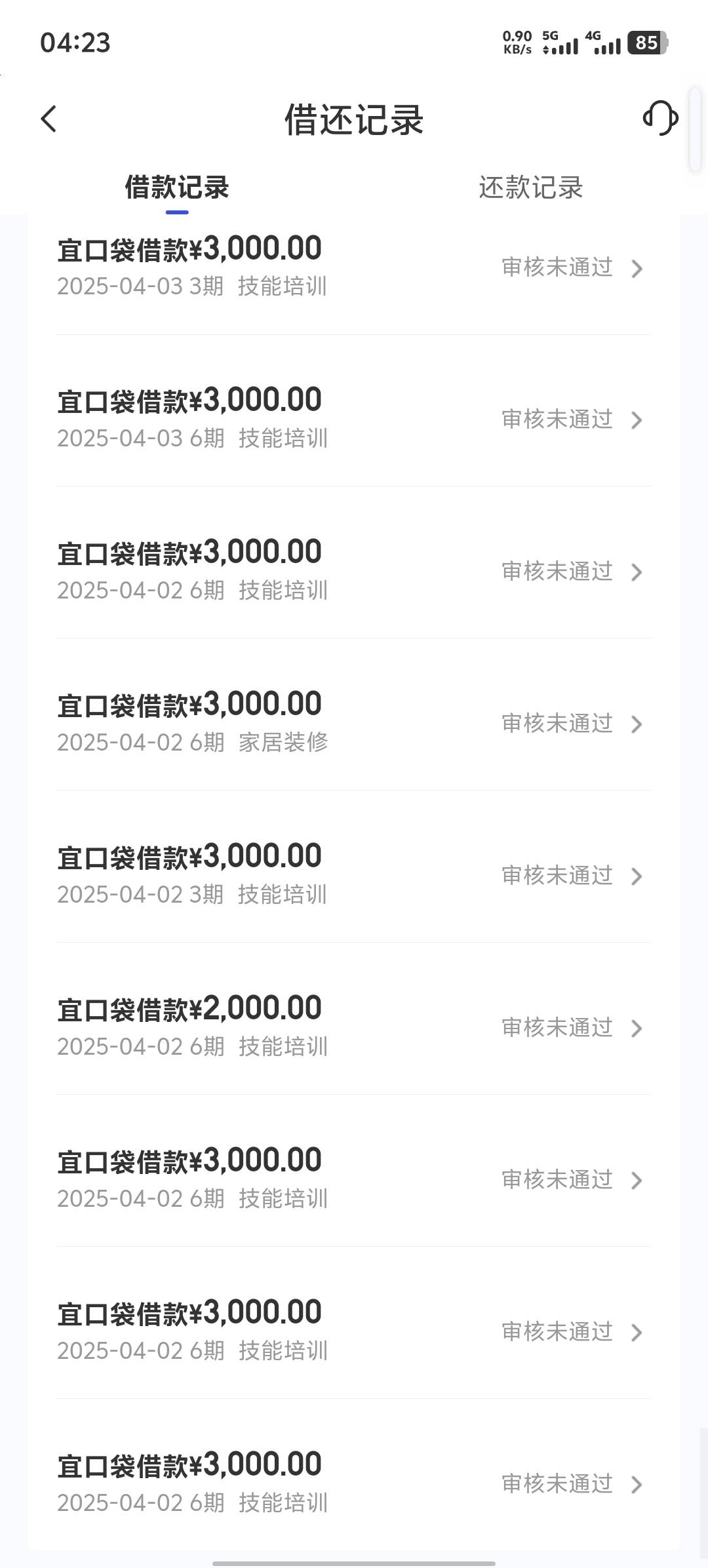Open the 2025-04-03 3期 loan record
This screenshot has width=708, height=1568.
click(x=354, y=267)
